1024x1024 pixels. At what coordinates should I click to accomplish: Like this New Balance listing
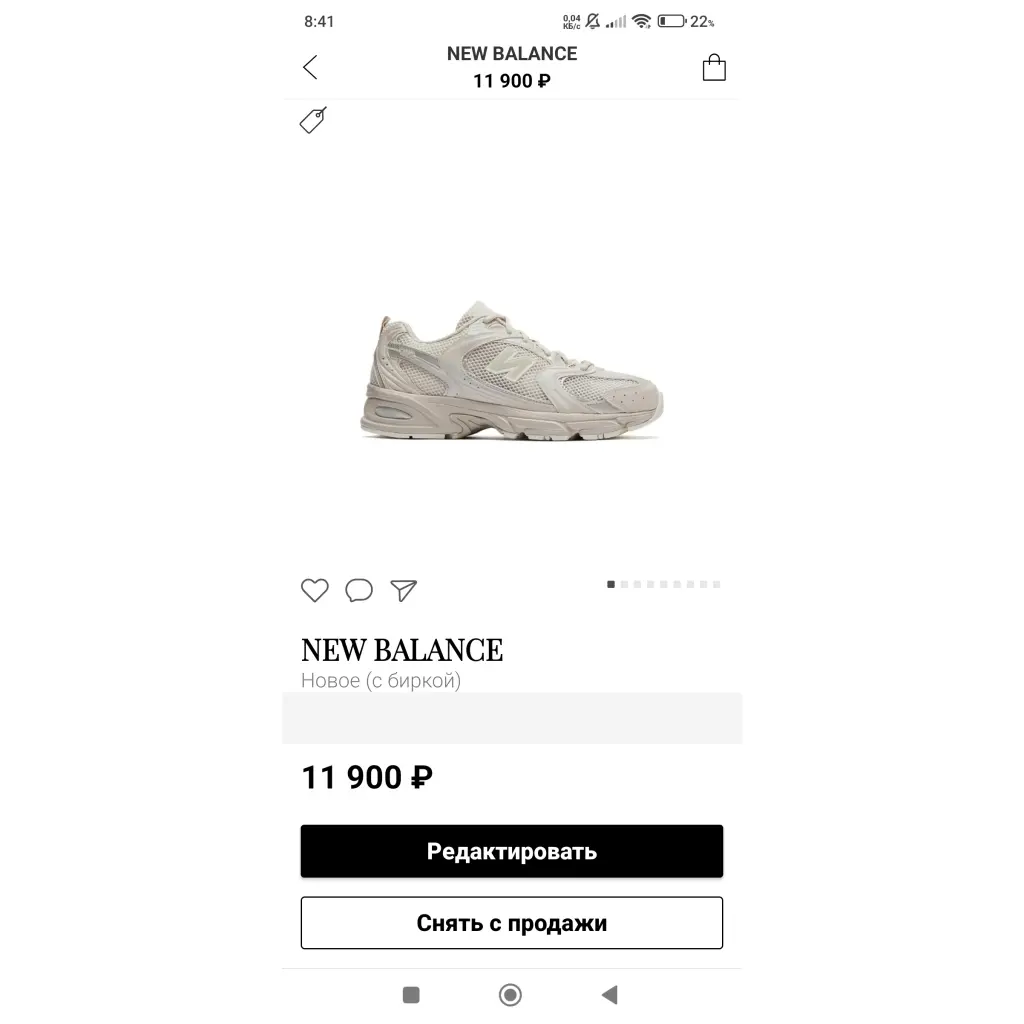tap(315, 590)
